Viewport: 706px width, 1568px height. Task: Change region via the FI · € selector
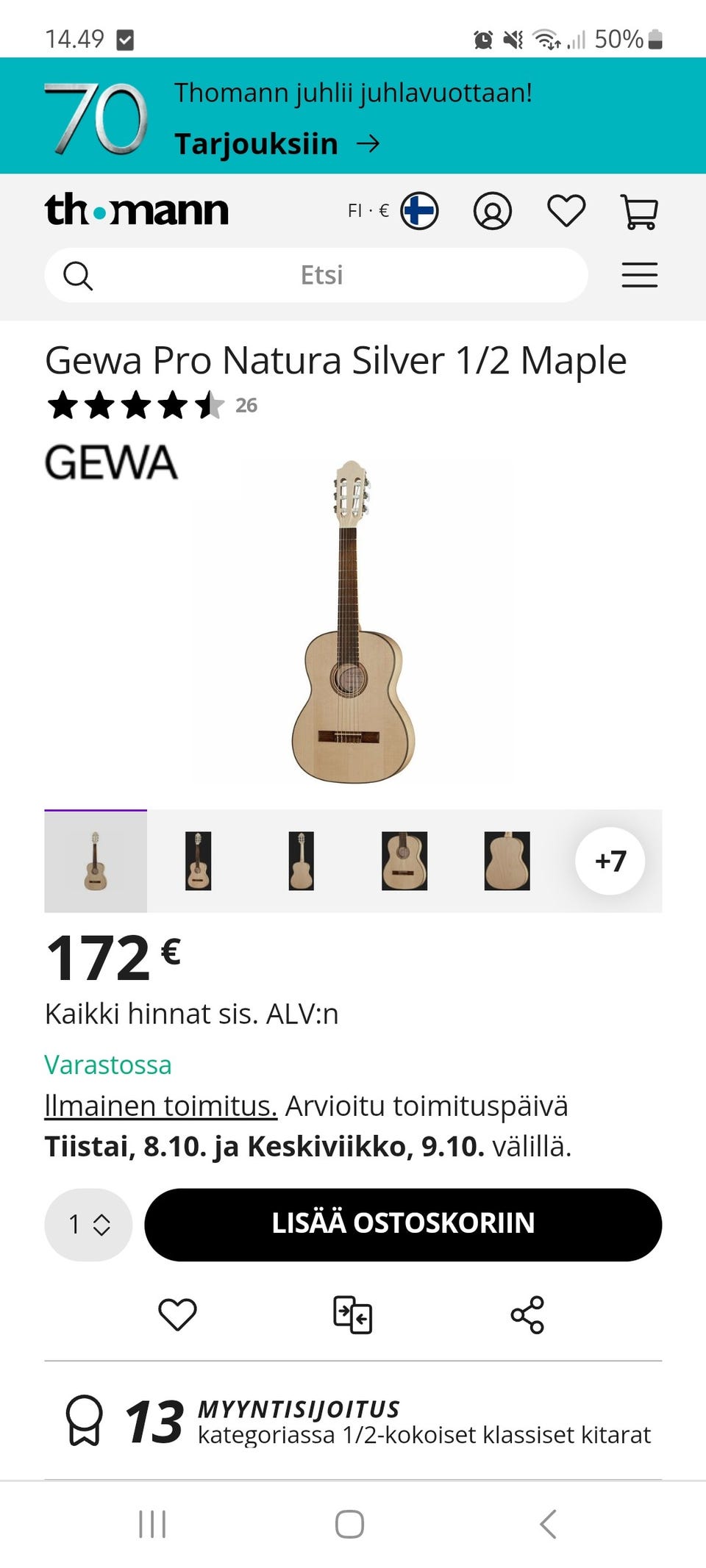coord(367,211)
